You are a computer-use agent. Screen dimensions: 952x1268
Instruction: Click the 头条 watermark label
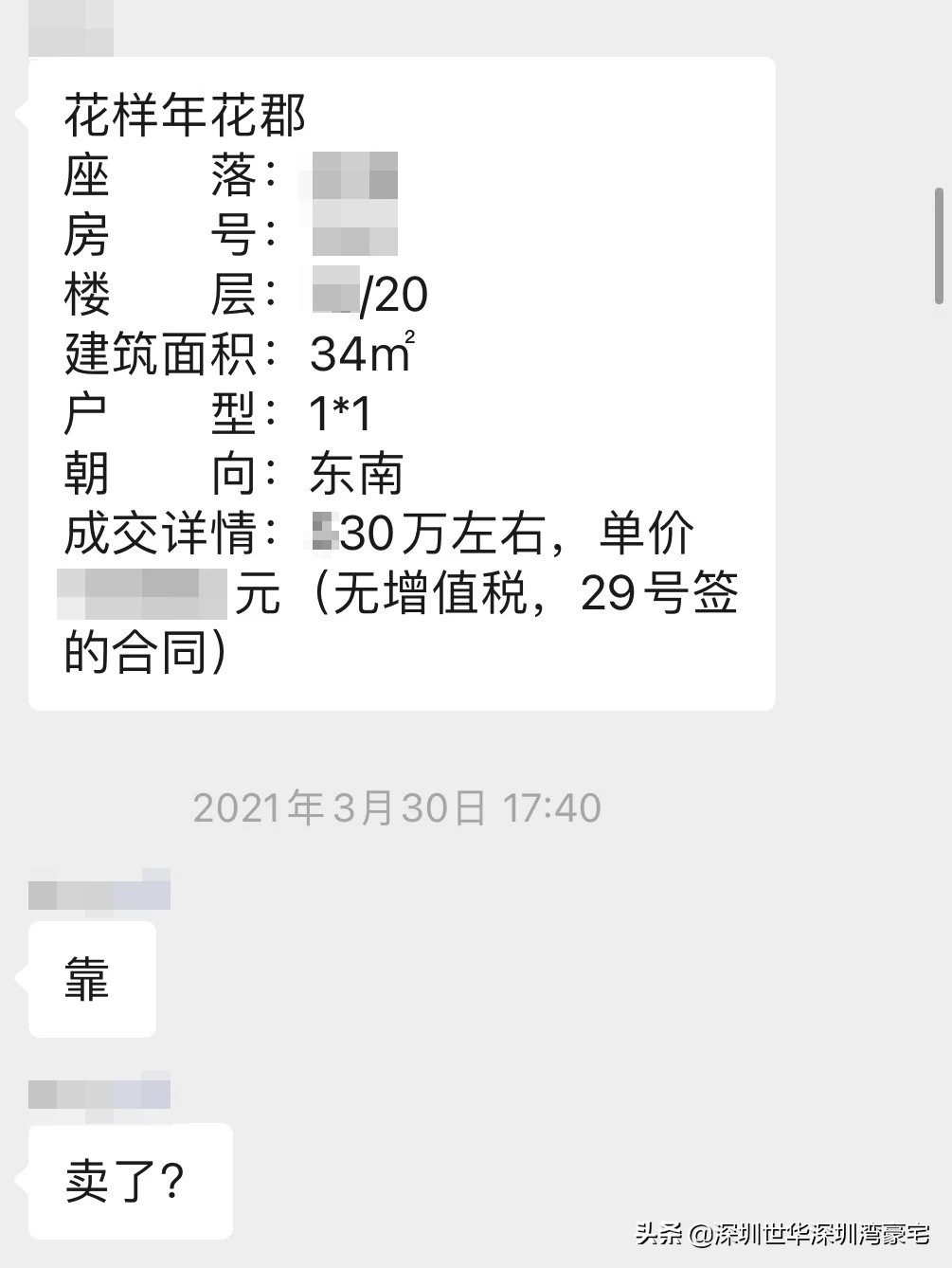[x=658, y=1237]
